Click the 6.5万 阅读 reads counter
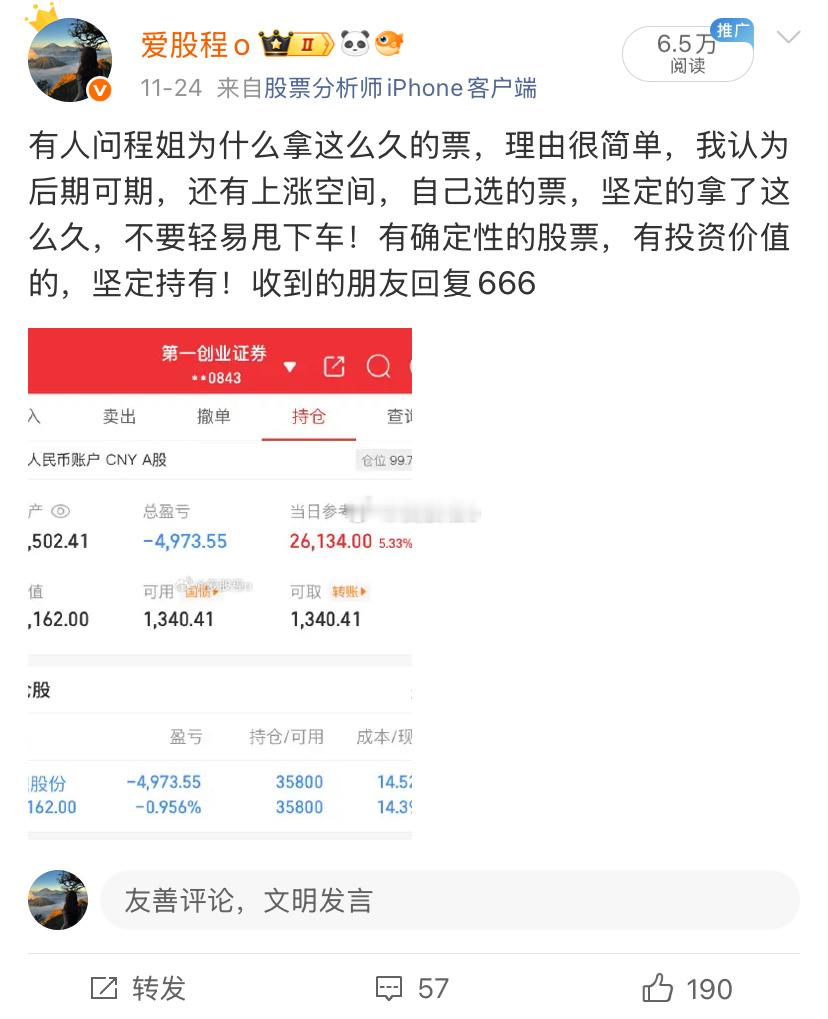 tap(687, 53)
